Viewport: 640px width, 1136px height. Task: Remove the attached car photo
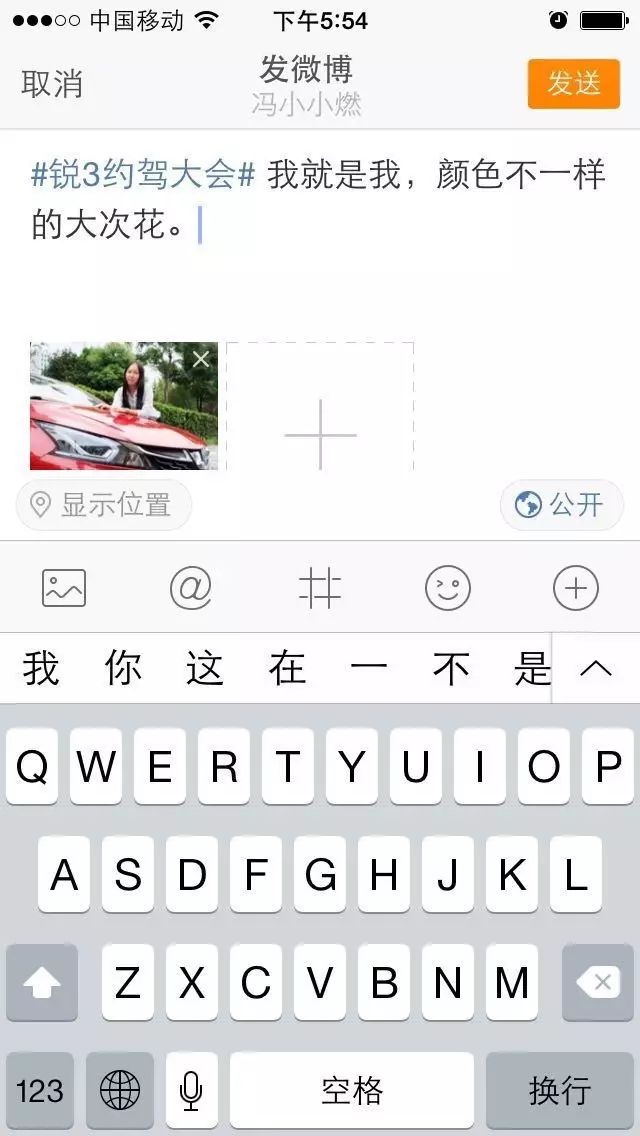201,359
